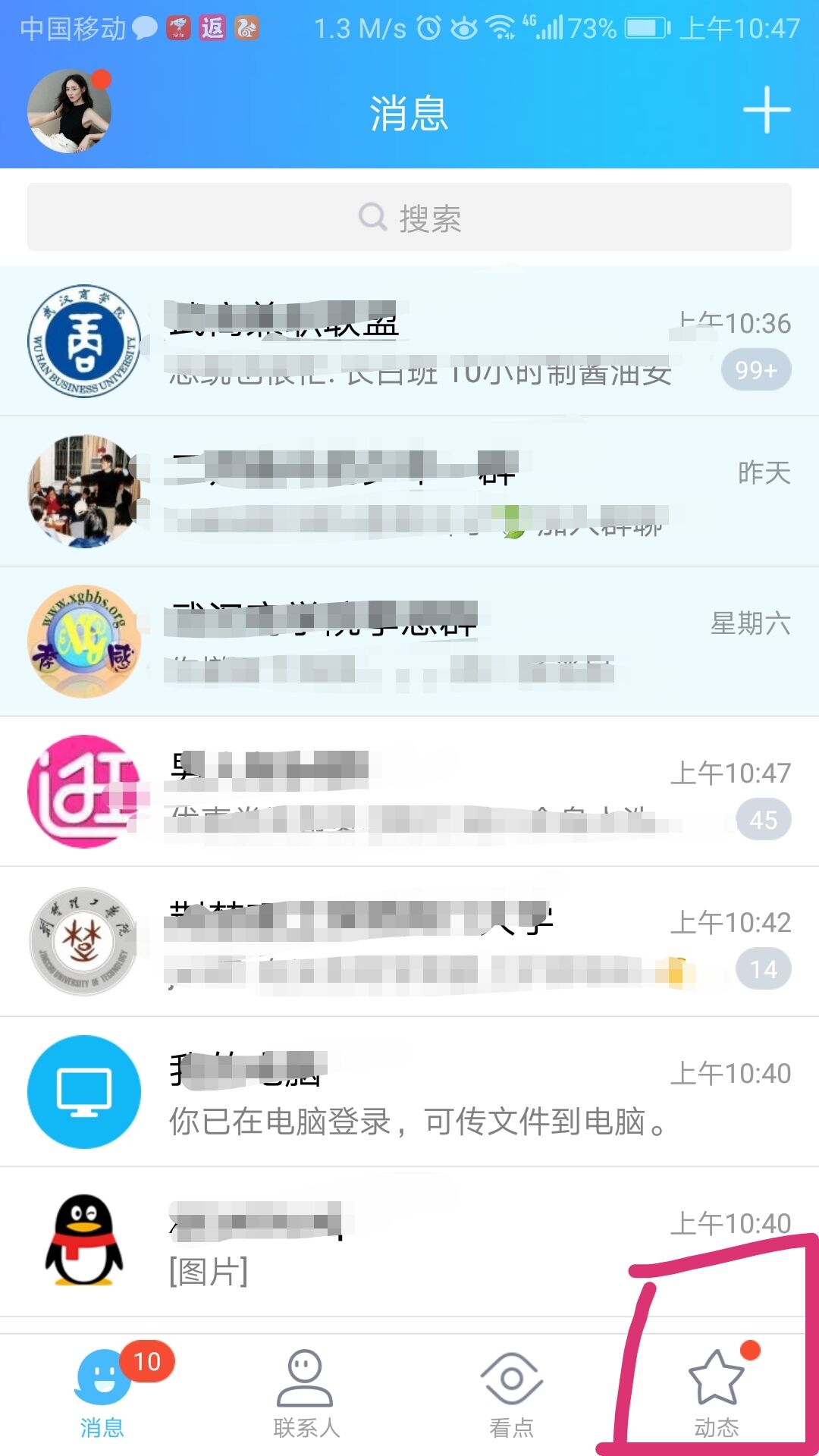The height and width of the screenshot is (1456, 819).
Task: Open the chat with 99+ unread badge
Action: coord(409,340)
